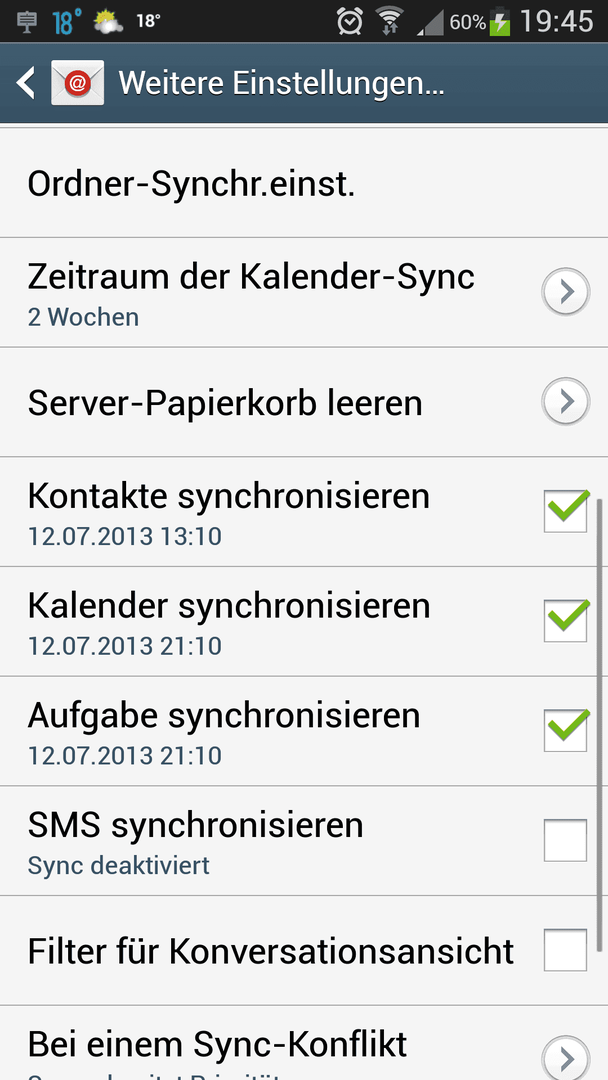The height and width of the screenshot is (1080, 608).
Task: Check Filter für Konversationsansicht box
Action: (x=565, y=950)
